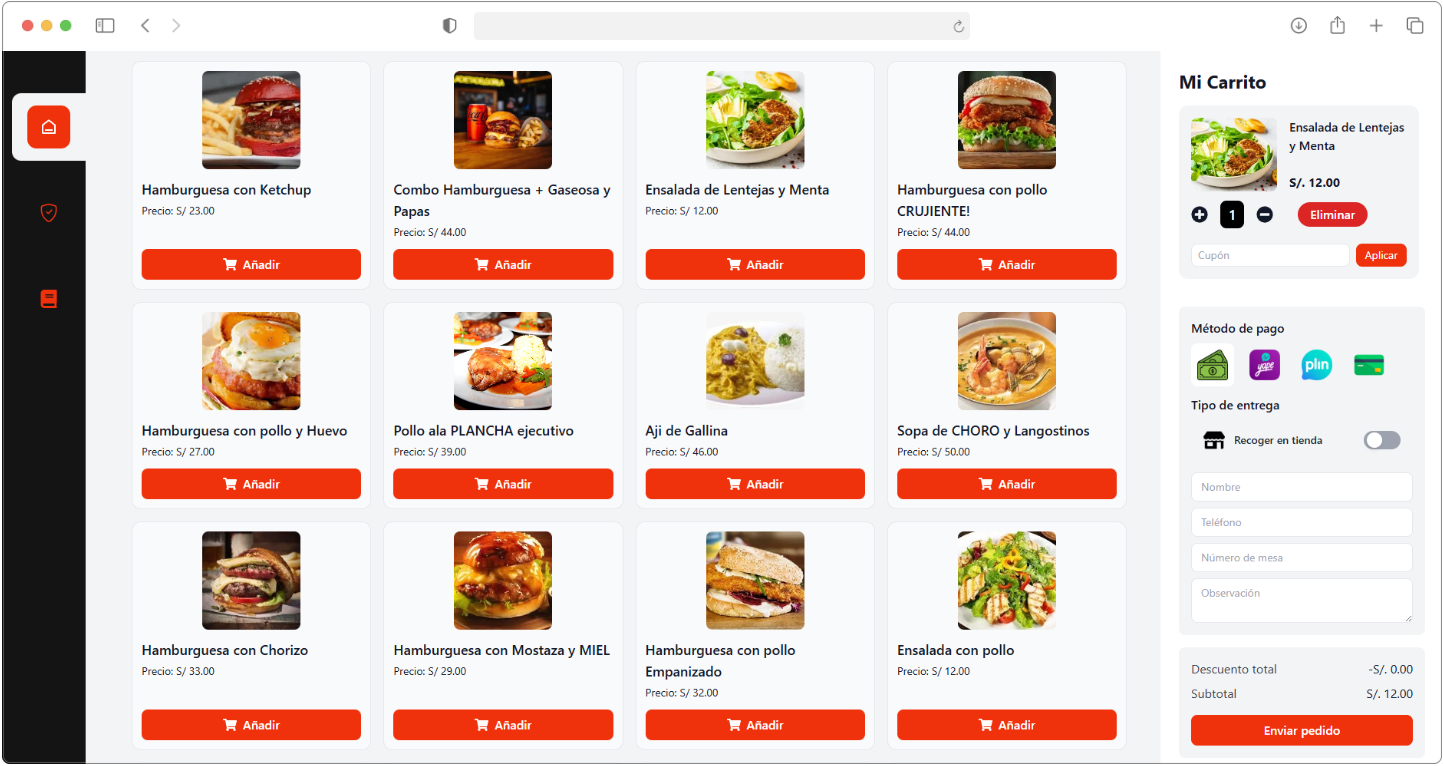Open the red book sidebar icon

coord(48,298)
